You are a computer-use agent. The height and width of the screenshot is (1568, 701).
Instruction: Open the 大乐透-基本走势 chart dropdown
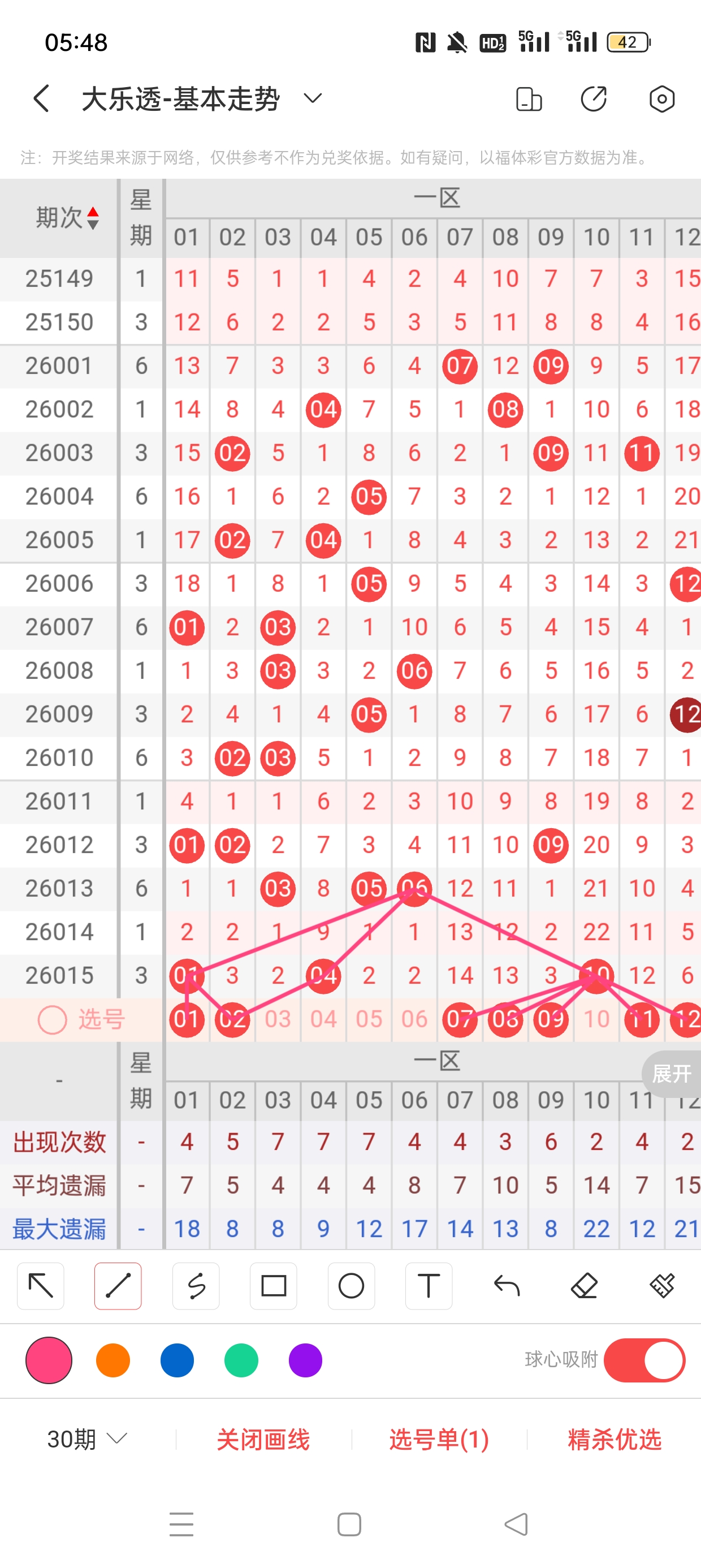point(312,98)
